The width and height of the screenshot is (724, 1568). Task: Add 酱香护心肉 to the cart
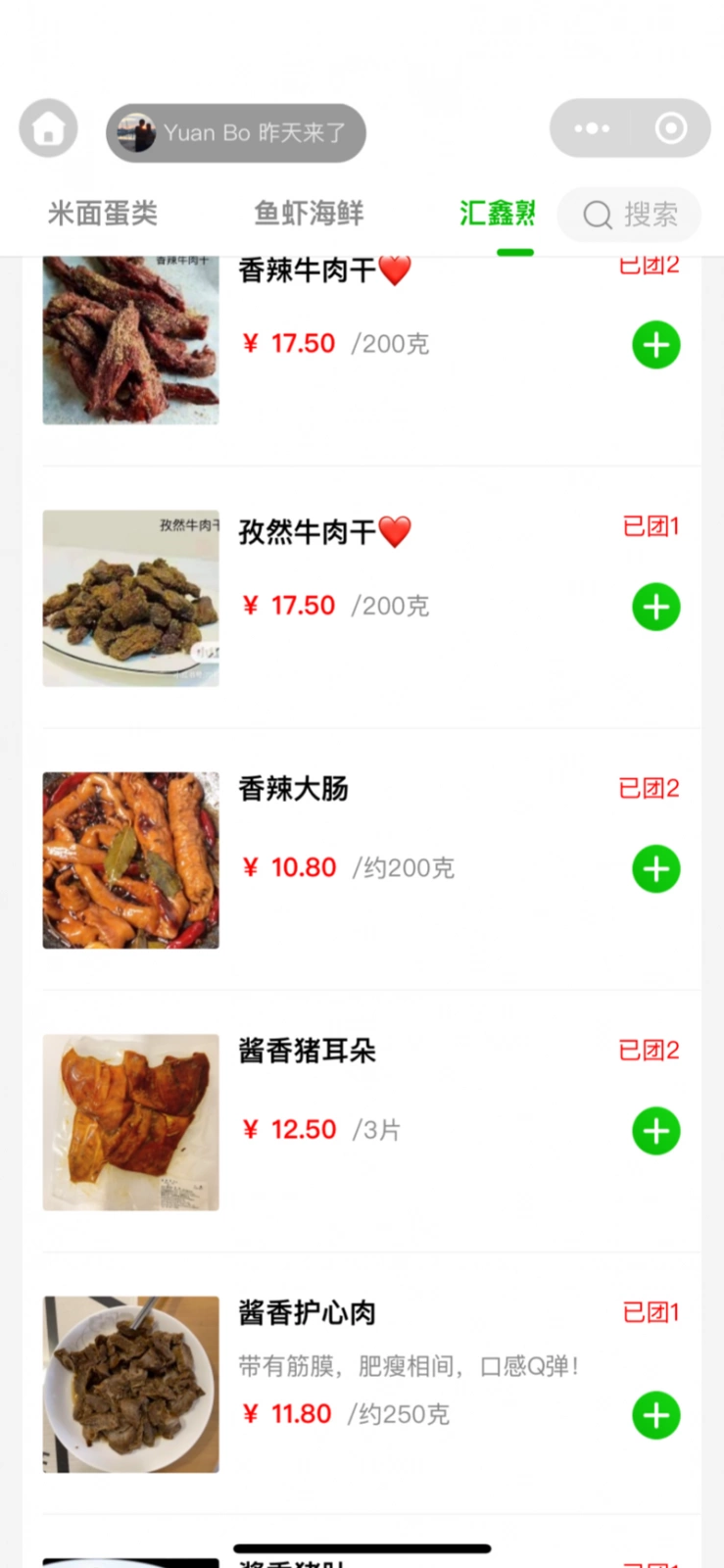click(656, 1415)
